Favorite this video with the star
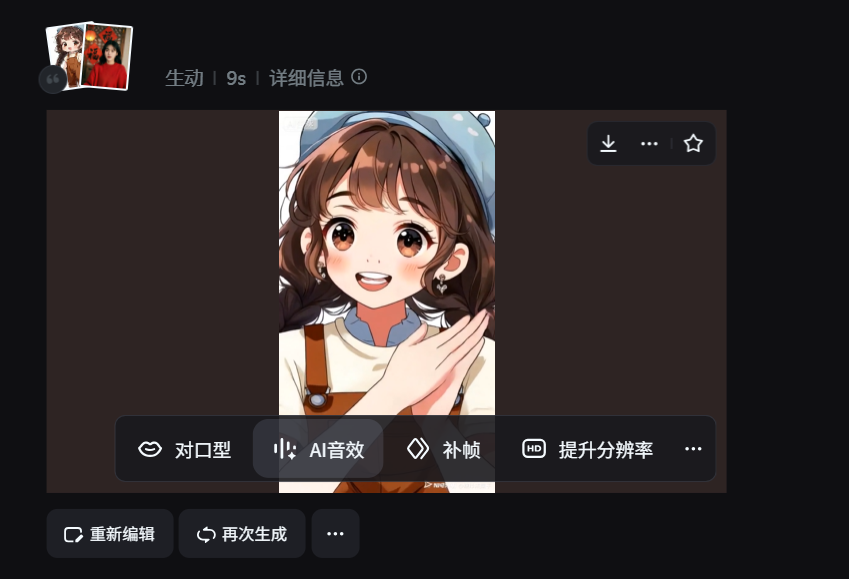The width and height of the screenshot is (849, 579). (693, 144)
